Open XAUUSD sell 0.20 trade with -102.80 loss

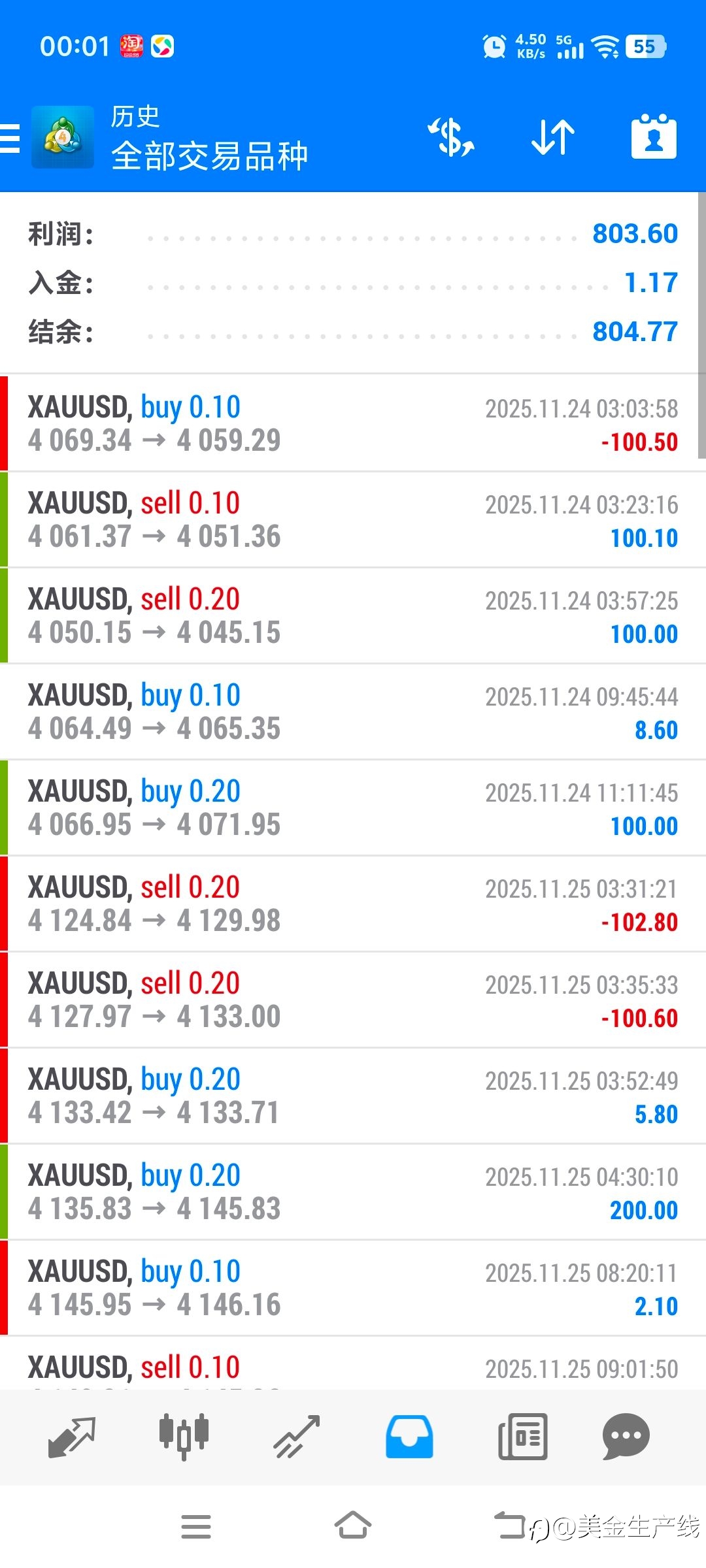pos(353,904)
